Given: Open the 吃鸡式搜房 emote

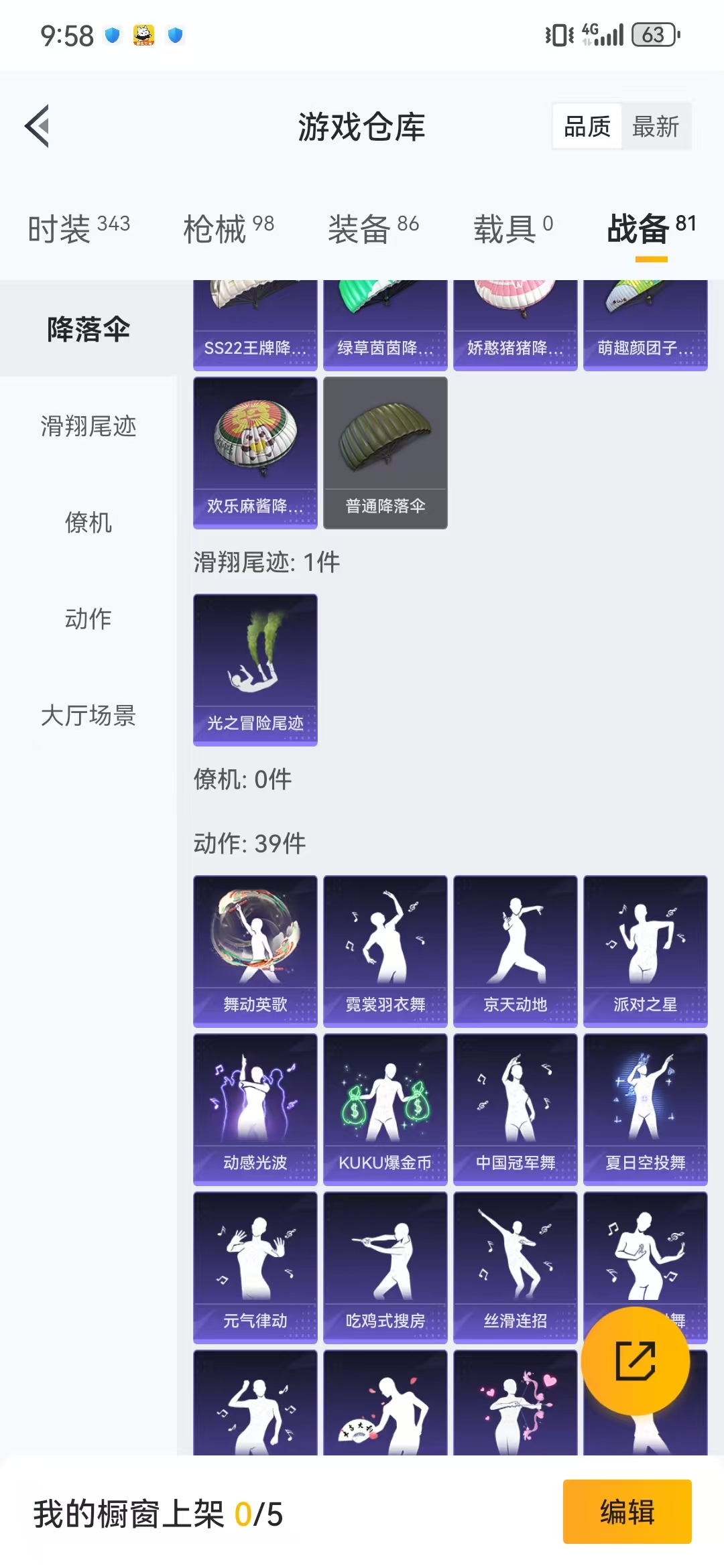Looking at the screenshot, I should tap(385, 1267).
